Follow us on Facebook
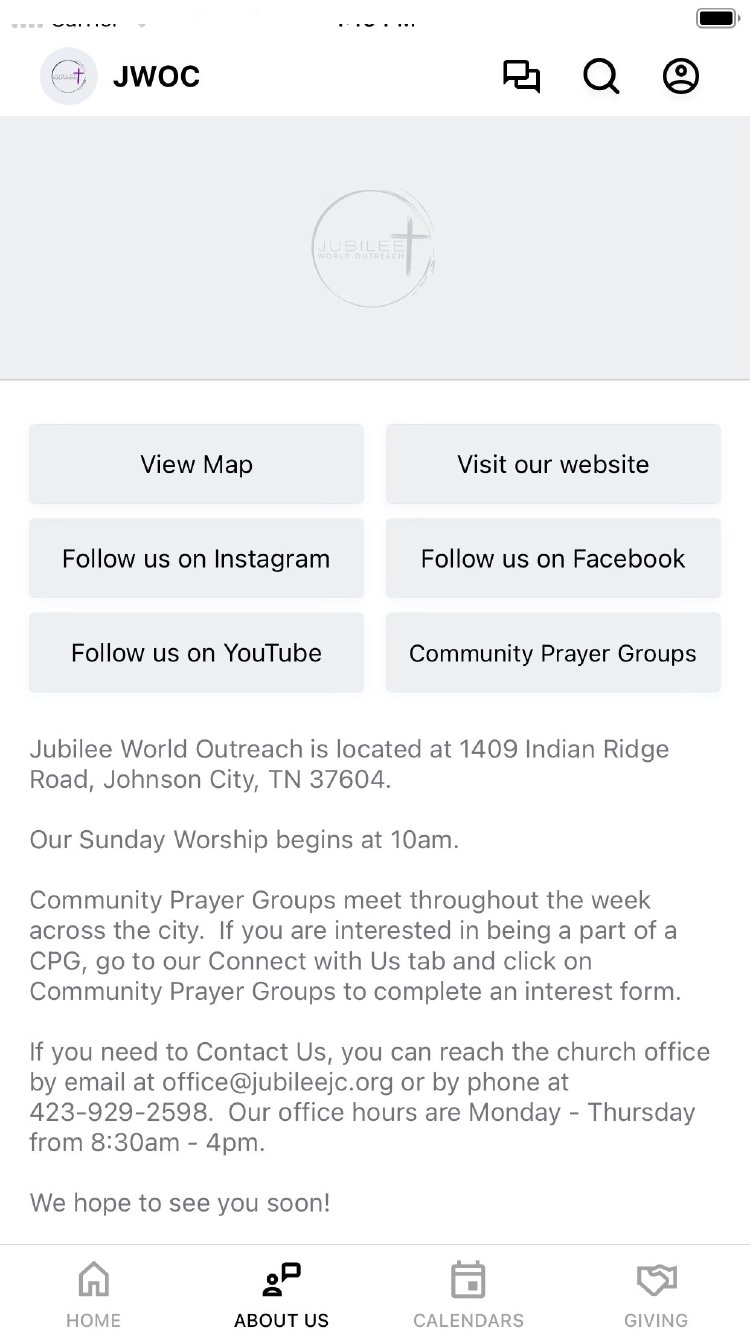This screenshot has height=1334, width=750. tap(553, 558)
